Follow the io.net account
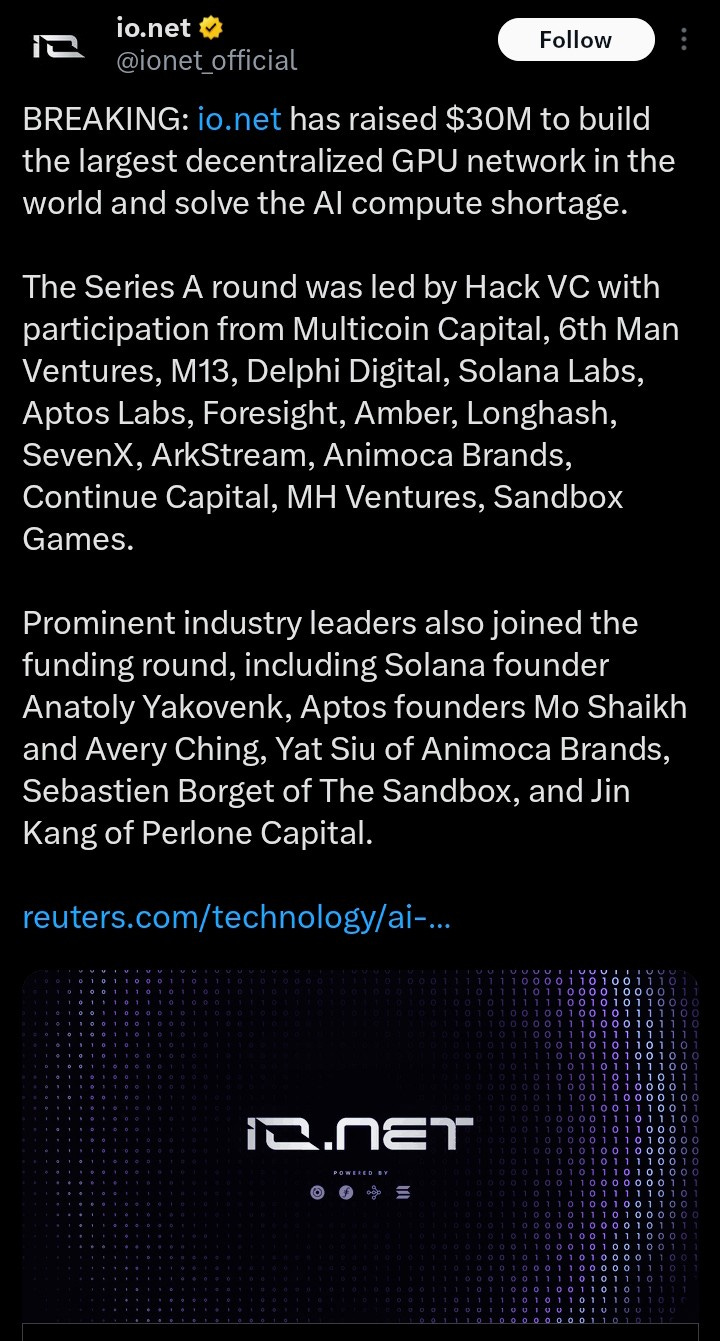 coord(575,40)
